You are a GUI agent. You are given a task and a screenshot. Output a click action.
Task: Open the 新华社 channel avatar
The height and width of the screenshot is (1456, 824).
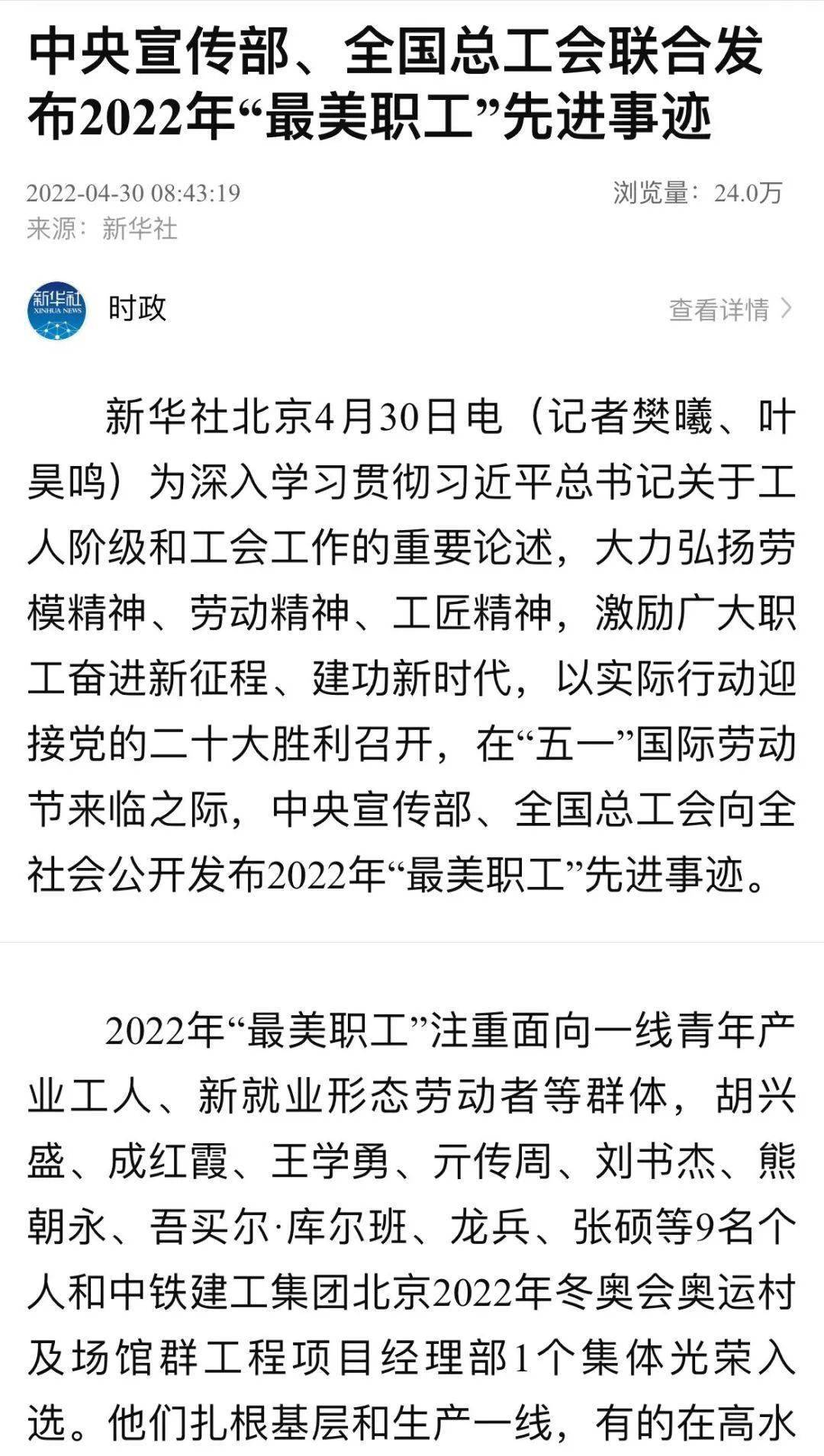tap(56, 310)
